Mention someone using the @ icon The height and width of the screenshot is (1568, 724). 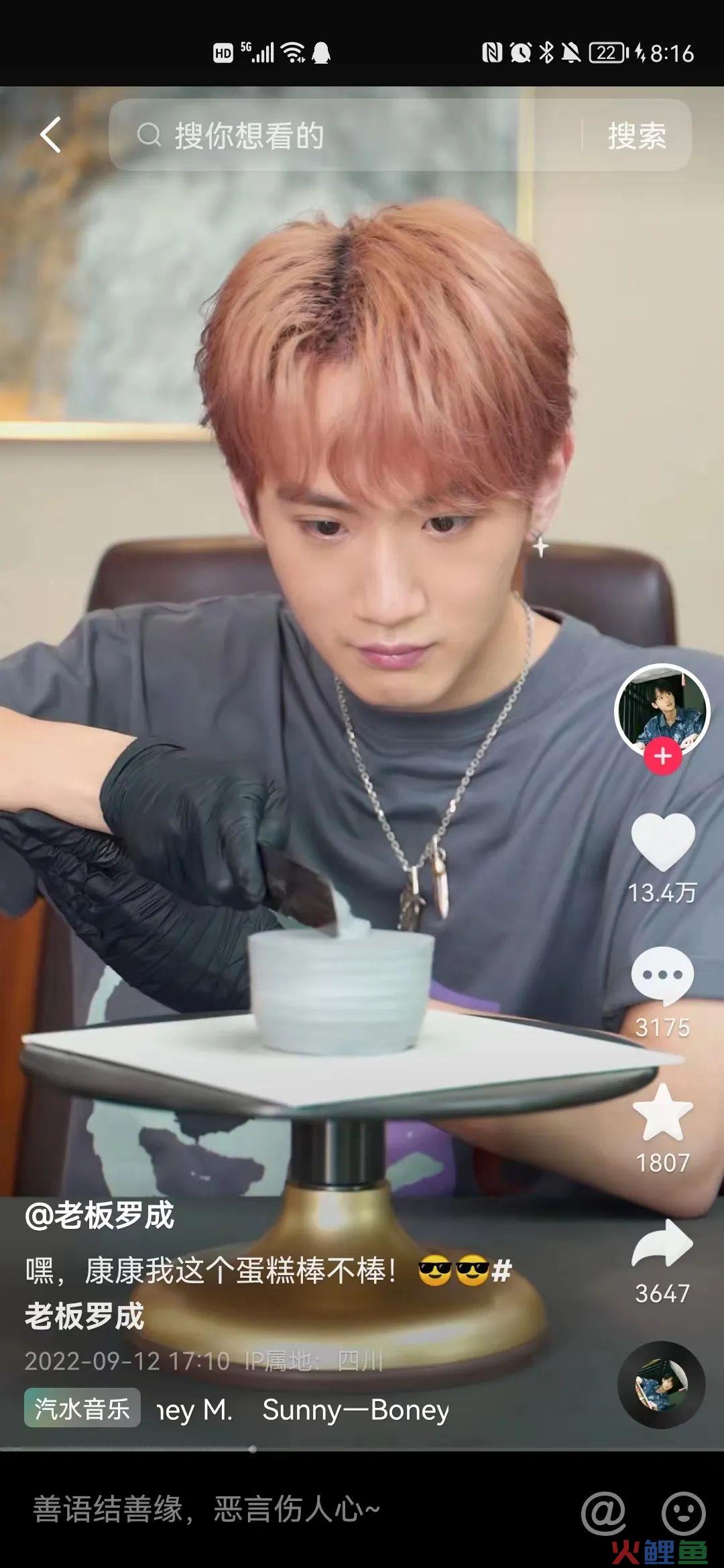coord(603,1512)
